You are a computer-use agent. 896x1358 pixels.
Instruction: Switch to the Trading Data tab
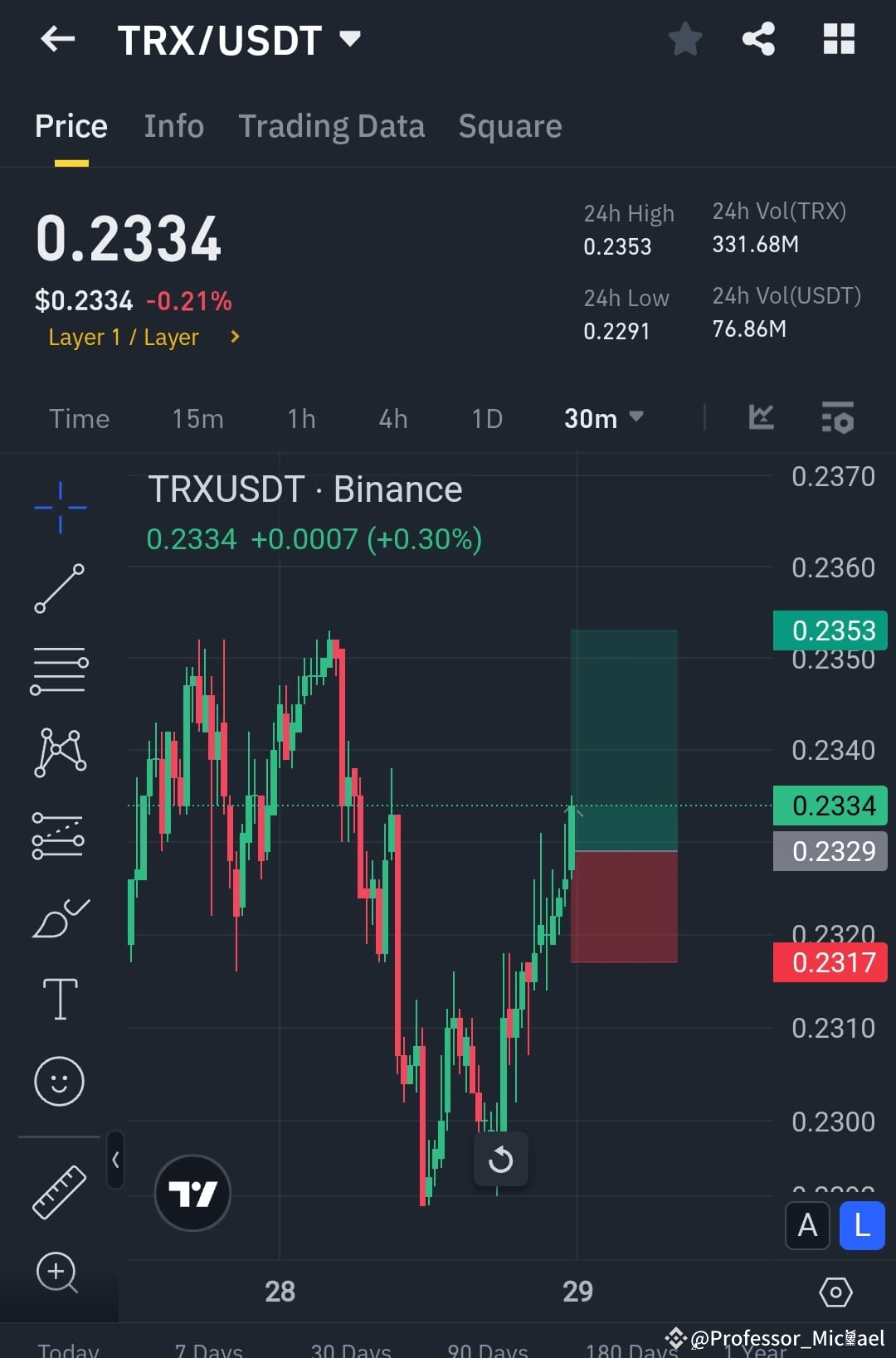pos(332,126)
